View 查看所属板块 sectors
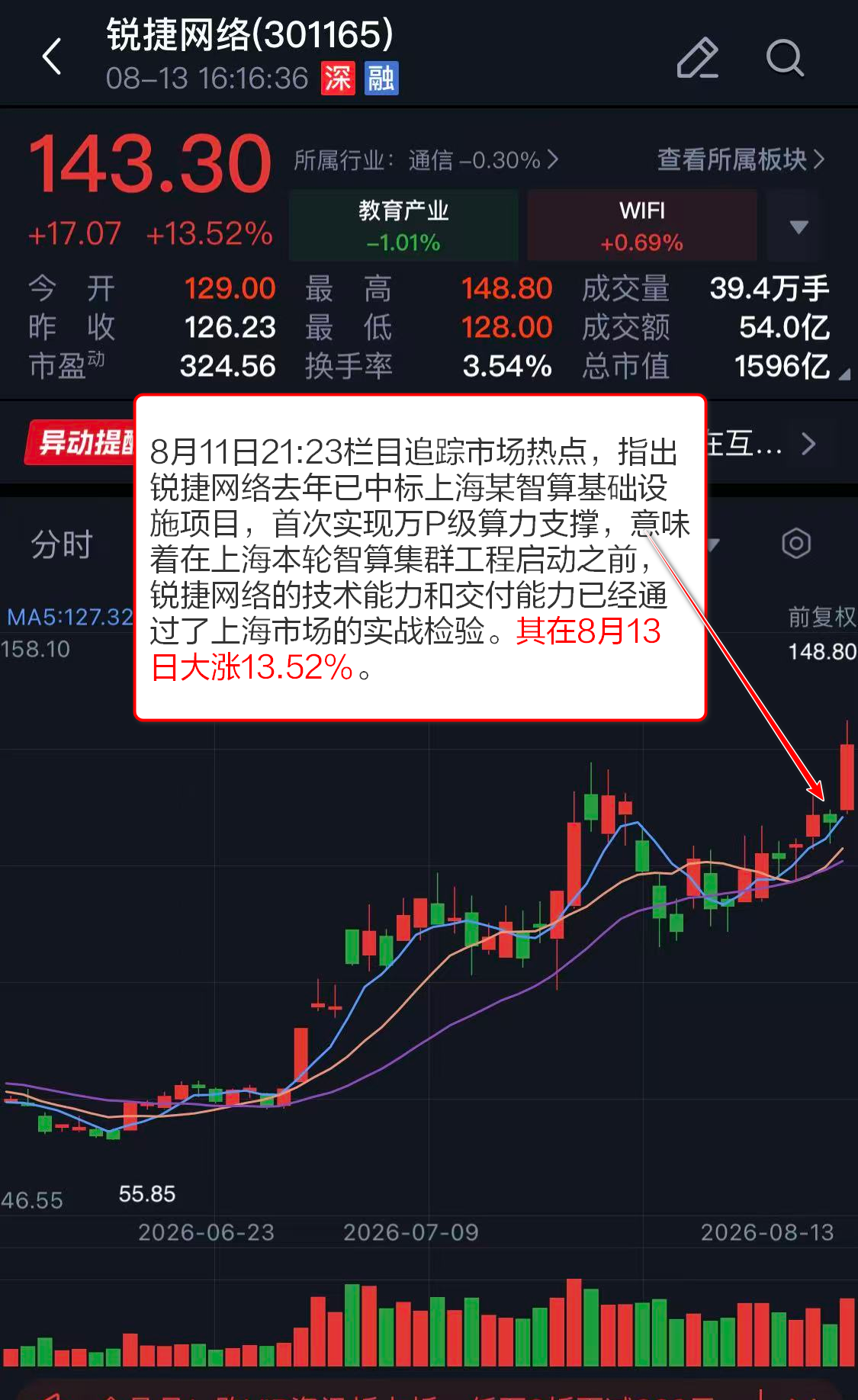Screen dimensions: 858x1400 (741, 159)
